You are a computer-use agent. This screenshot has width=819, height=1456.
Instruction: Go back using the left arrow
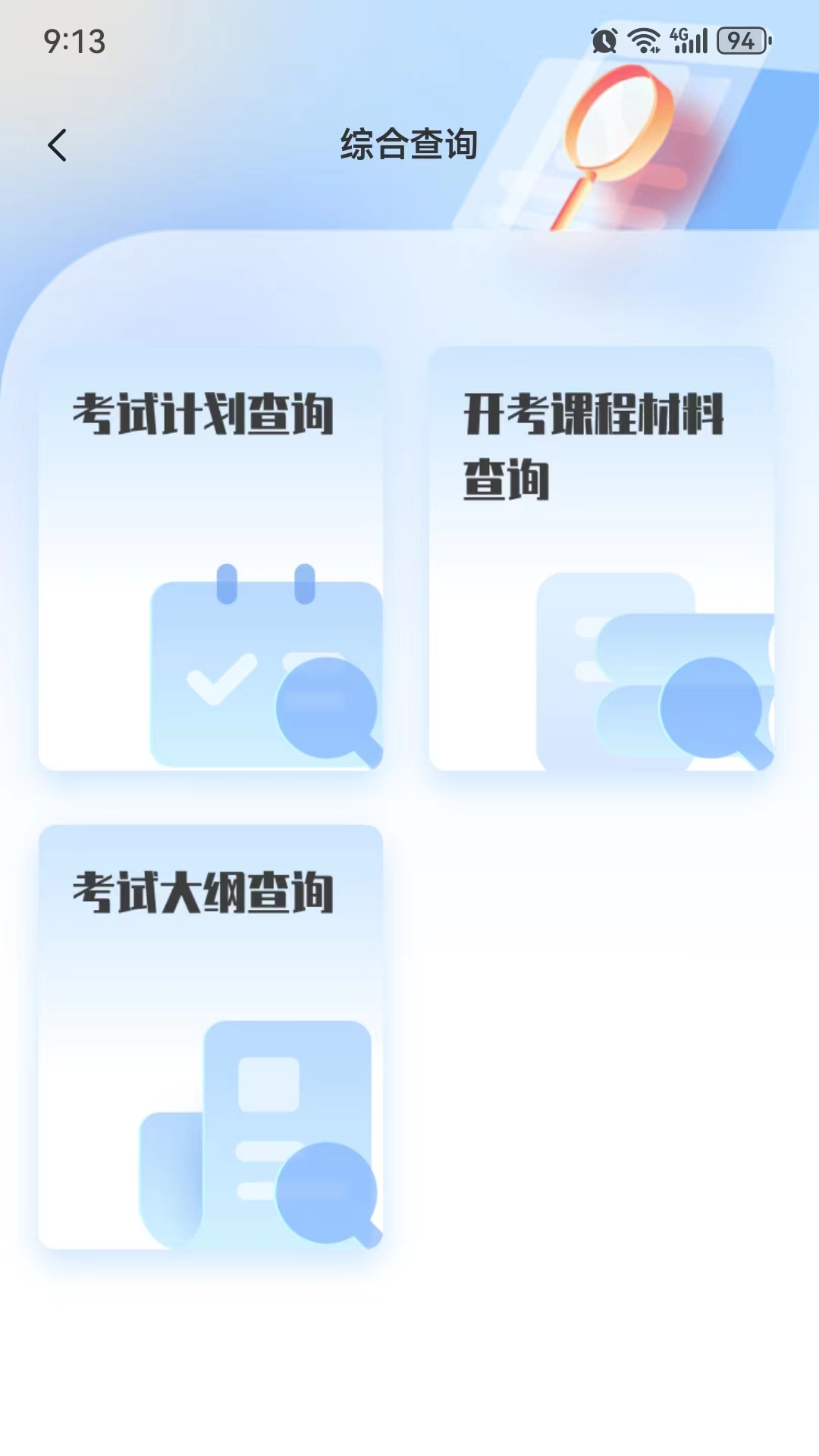[58, 145]
